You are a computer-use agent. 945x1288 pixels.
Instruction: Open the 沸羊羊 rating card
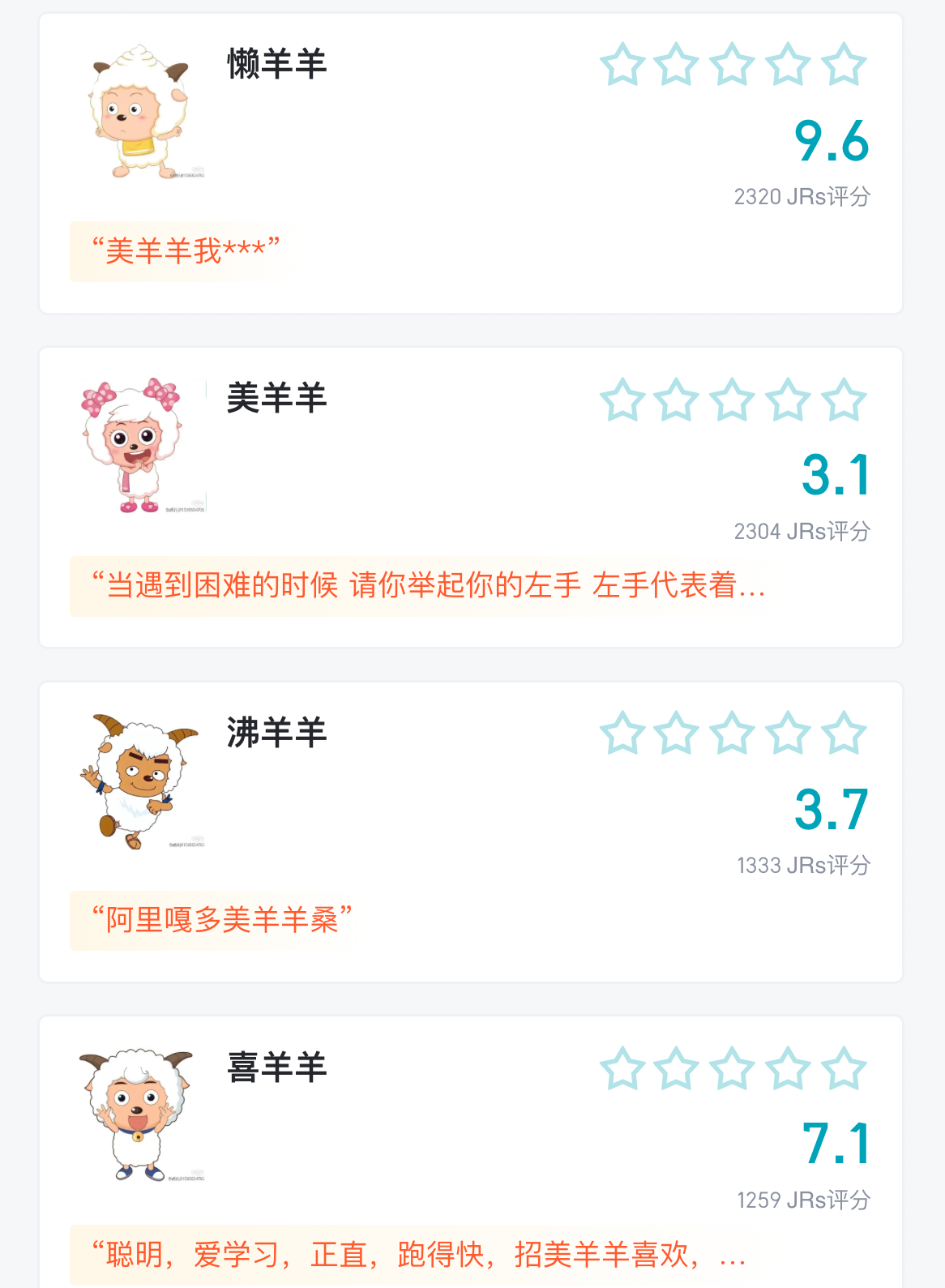tap(276, 733)
